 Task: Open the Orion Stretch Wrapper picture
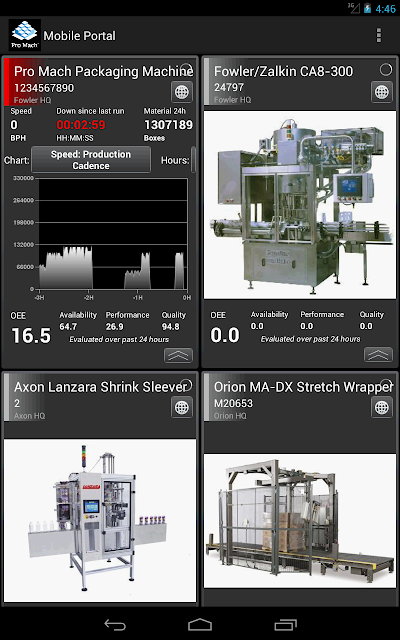(x=300, y=521)
